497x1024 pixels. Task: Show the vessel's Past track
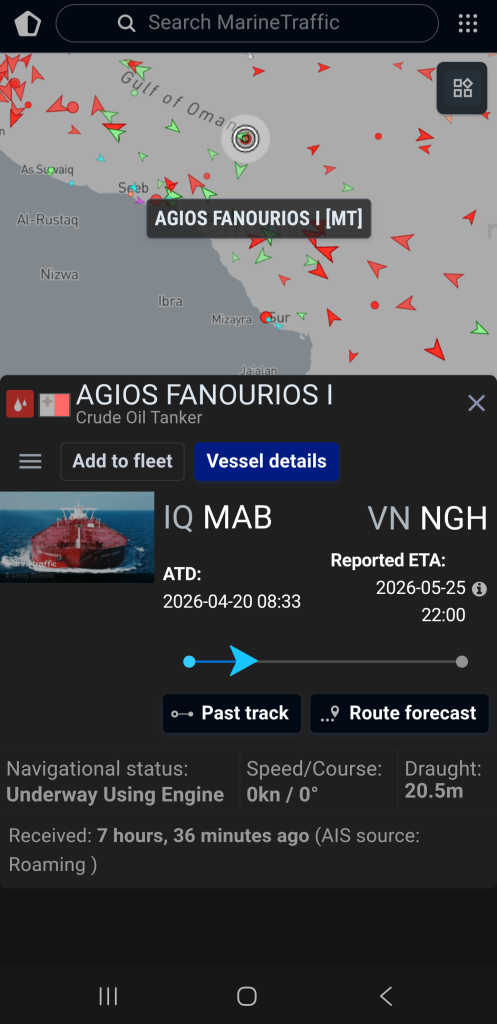232,713
